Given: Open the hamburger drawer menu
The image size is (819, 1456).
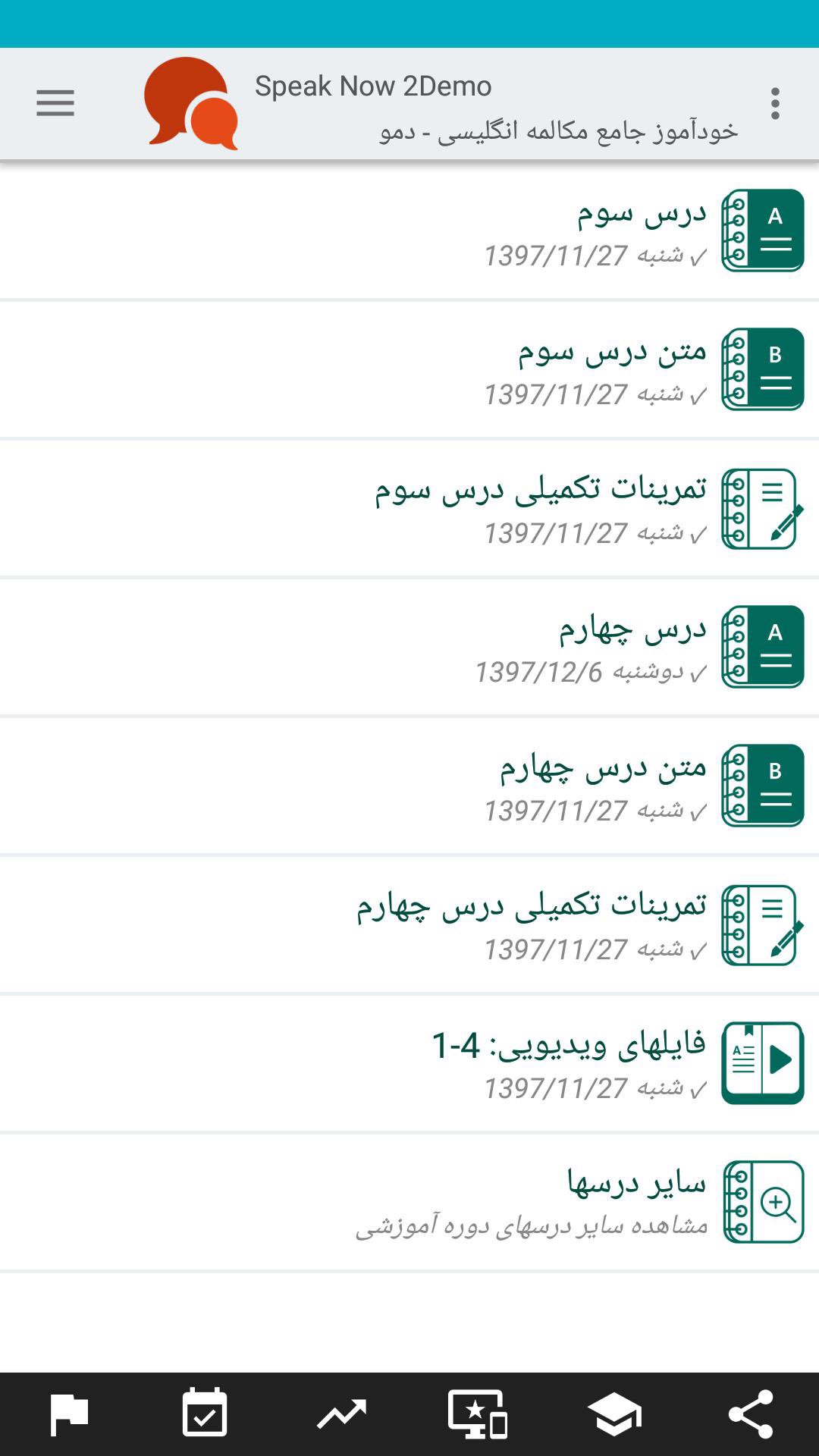Looking at the screenshot, I should [55, 103].
